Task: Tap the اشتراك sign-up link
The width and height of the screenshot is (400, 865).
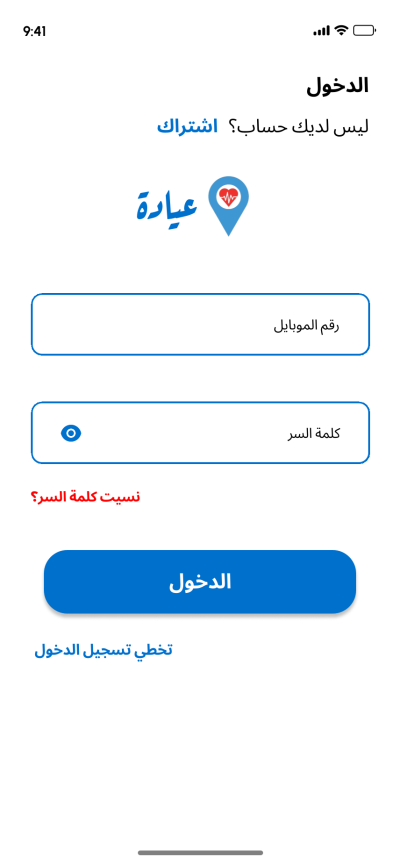Action: [187, 126]
